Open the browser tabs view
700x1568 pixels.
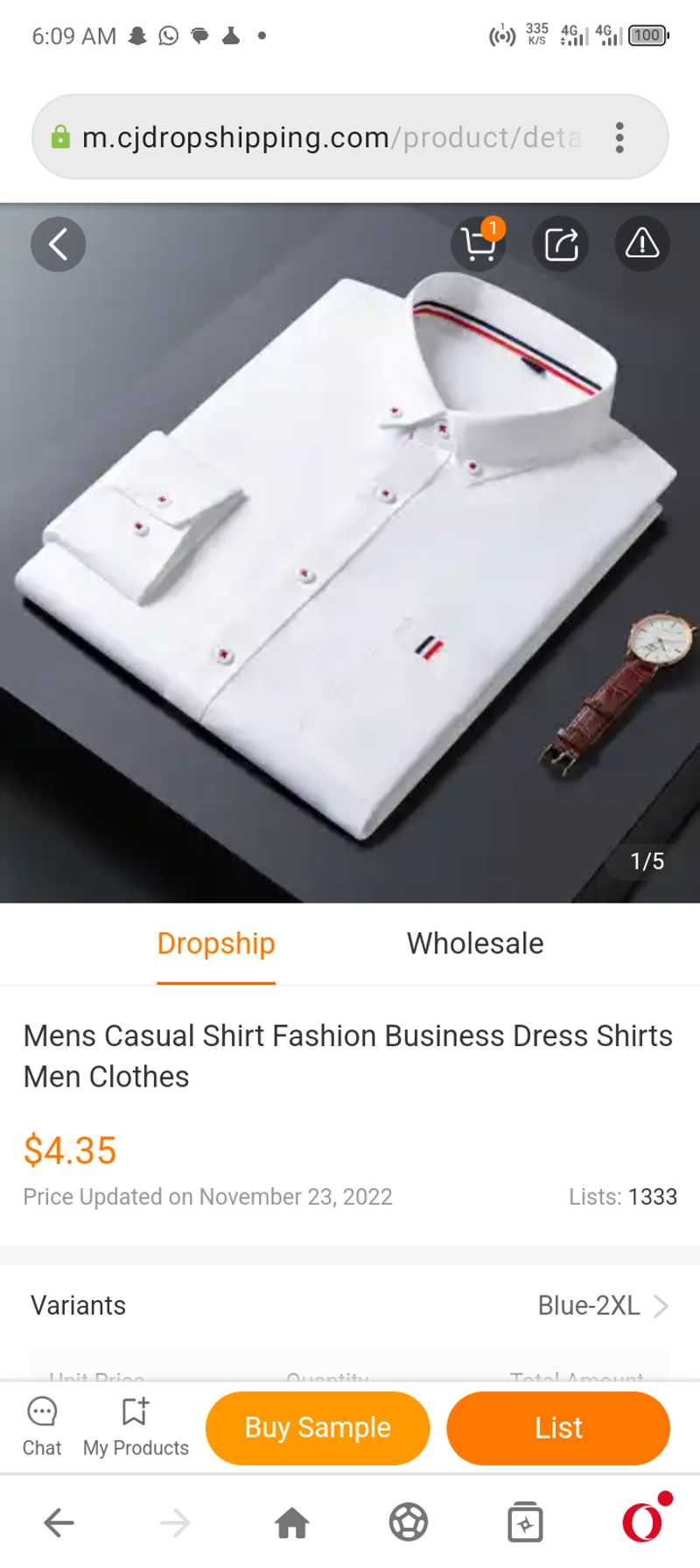(525, 1523)
